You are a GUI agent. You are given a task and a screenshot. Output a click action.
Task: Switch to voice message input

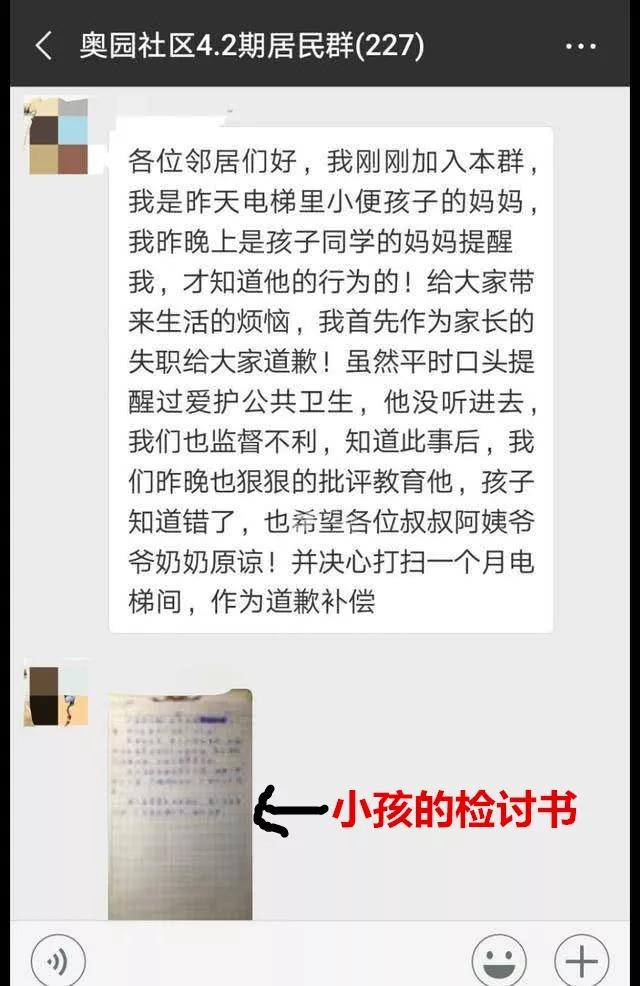pyautogui.click(x=58, y=962)
